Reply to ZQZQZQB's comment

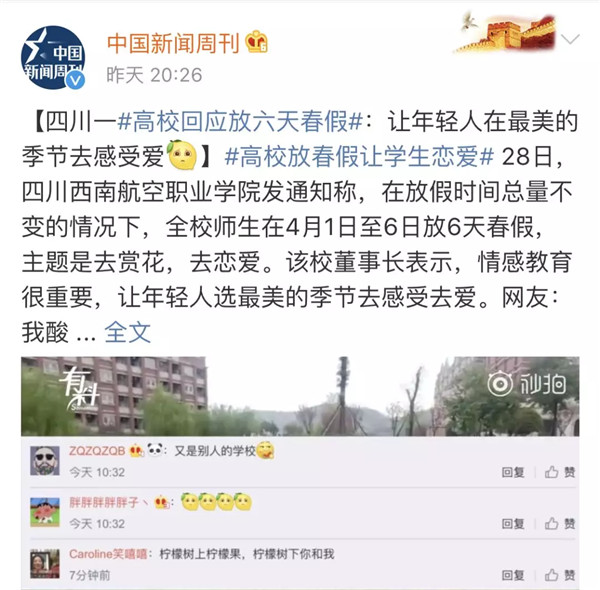[x=513, y=472]
